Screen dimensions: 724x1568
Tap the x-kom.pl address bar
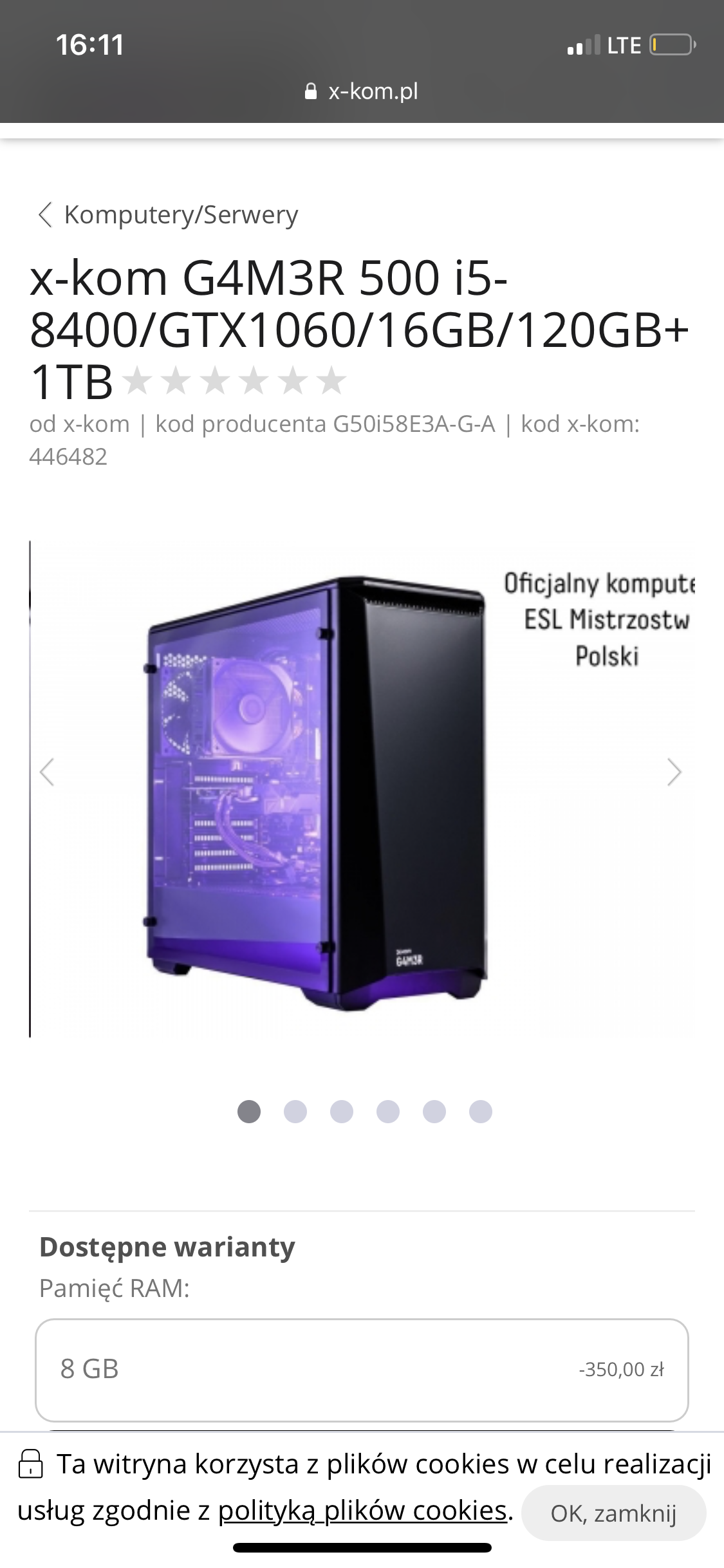(x=362, y=91)
